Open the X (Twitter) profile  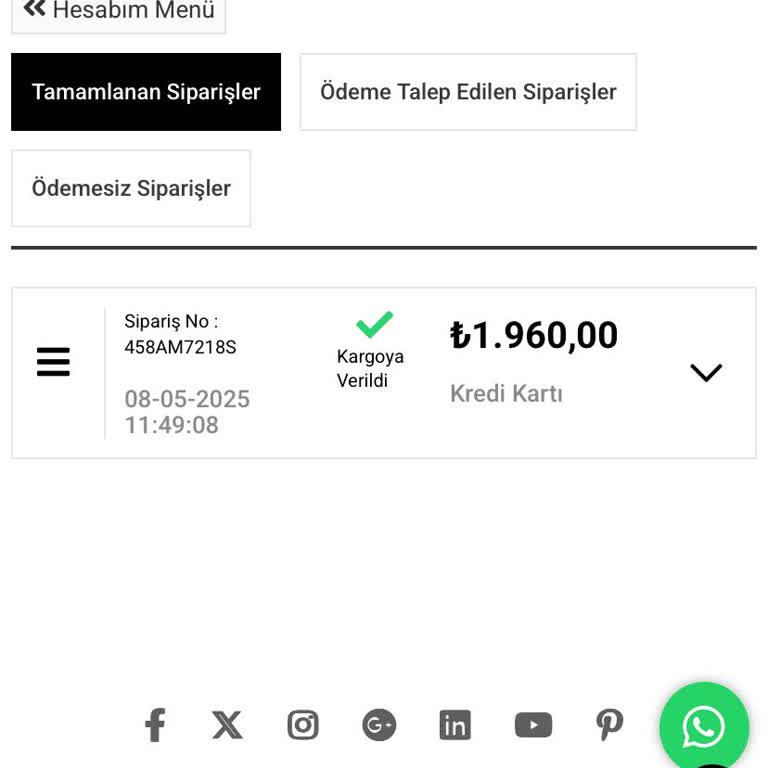[x=227, y=725]
